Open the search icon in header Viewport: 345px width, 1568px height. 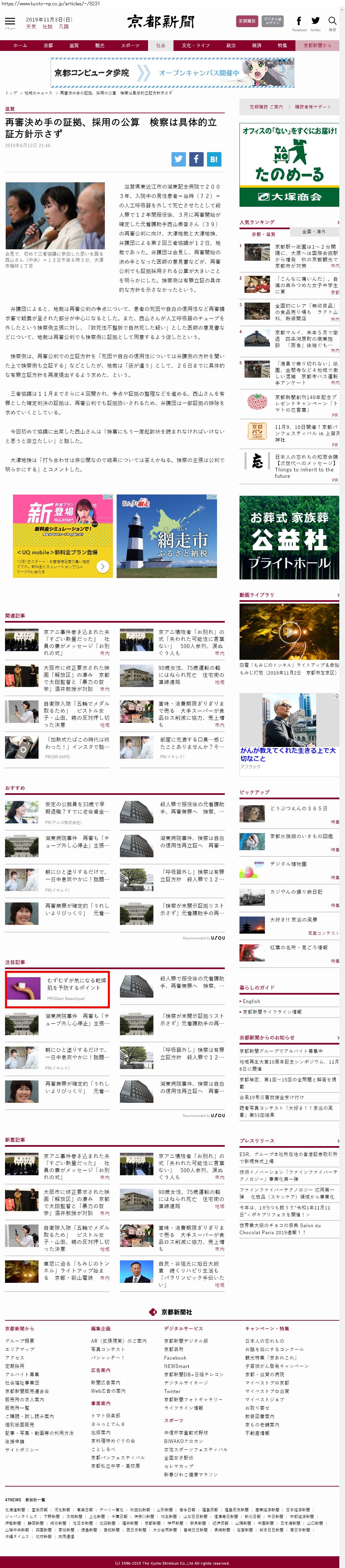[x=332, y=21]
